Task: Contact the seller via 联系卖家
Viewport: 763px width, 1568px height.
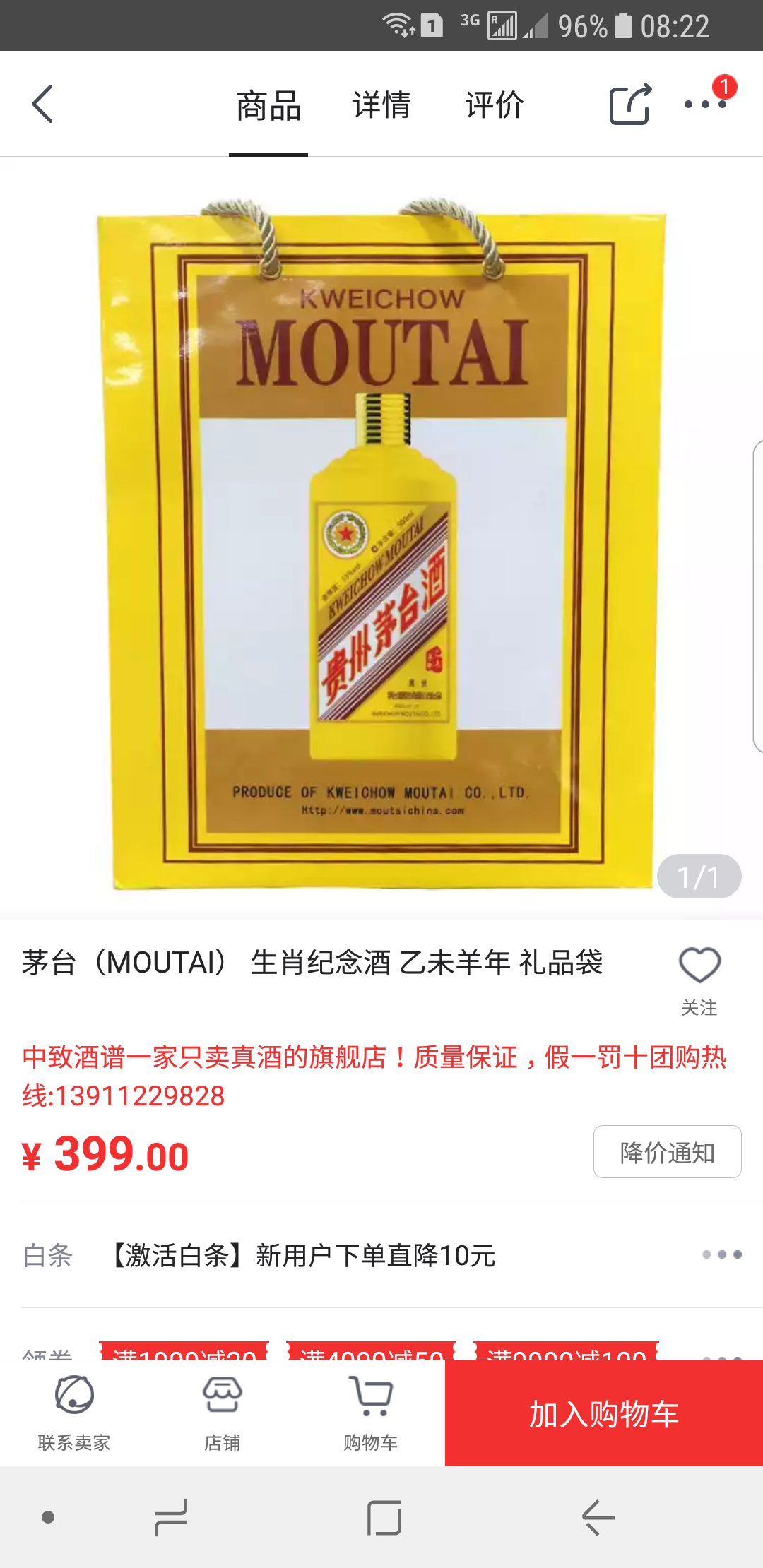Action: [74, 1413]
